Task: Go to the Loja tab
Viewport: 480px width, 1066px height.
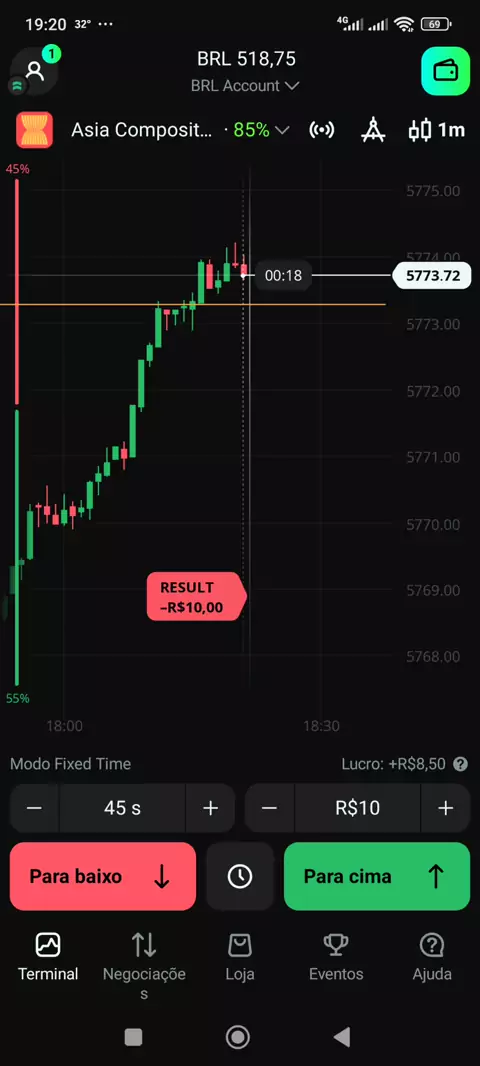Action: (240, 957)
